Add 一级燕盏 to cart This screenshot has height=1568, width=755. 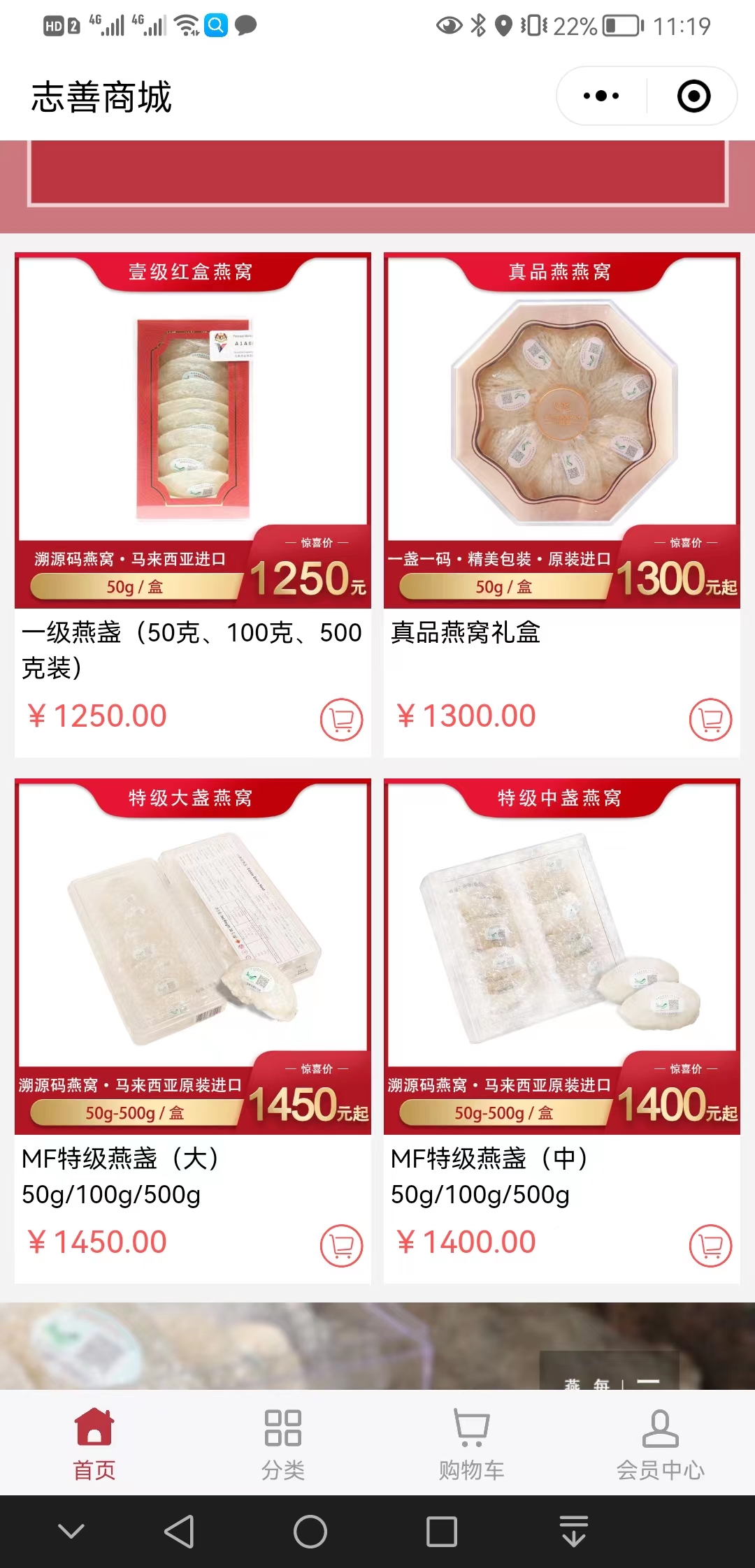point(341,719)
